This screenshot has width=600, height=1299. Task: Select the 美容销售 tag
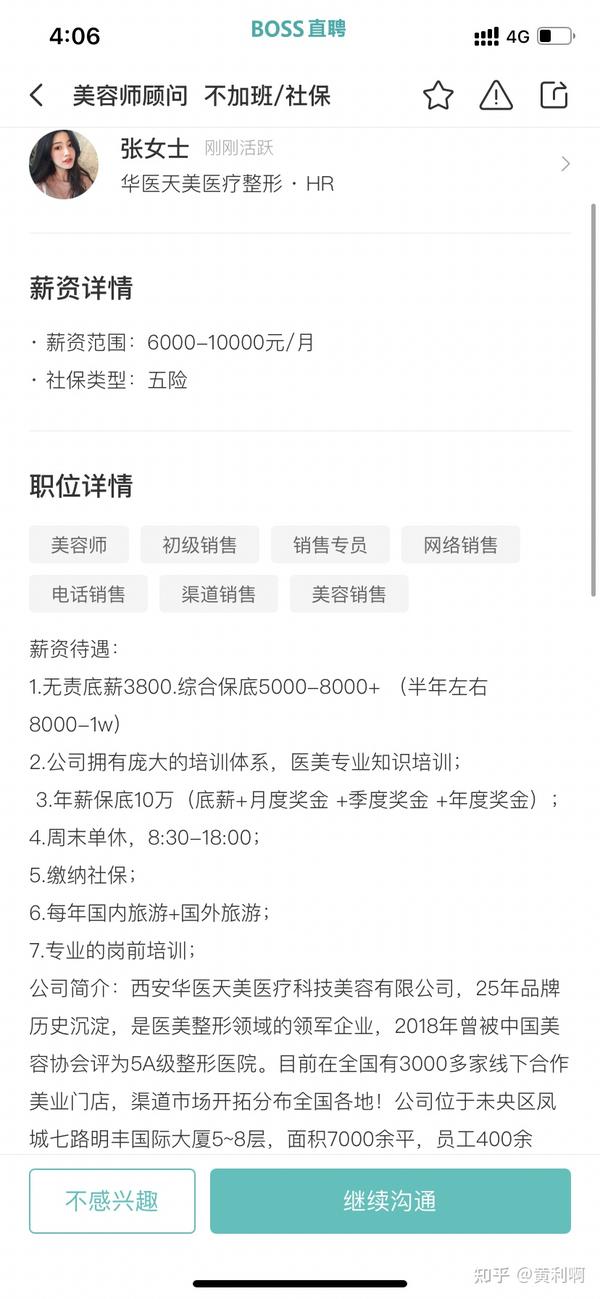(349, 594)
